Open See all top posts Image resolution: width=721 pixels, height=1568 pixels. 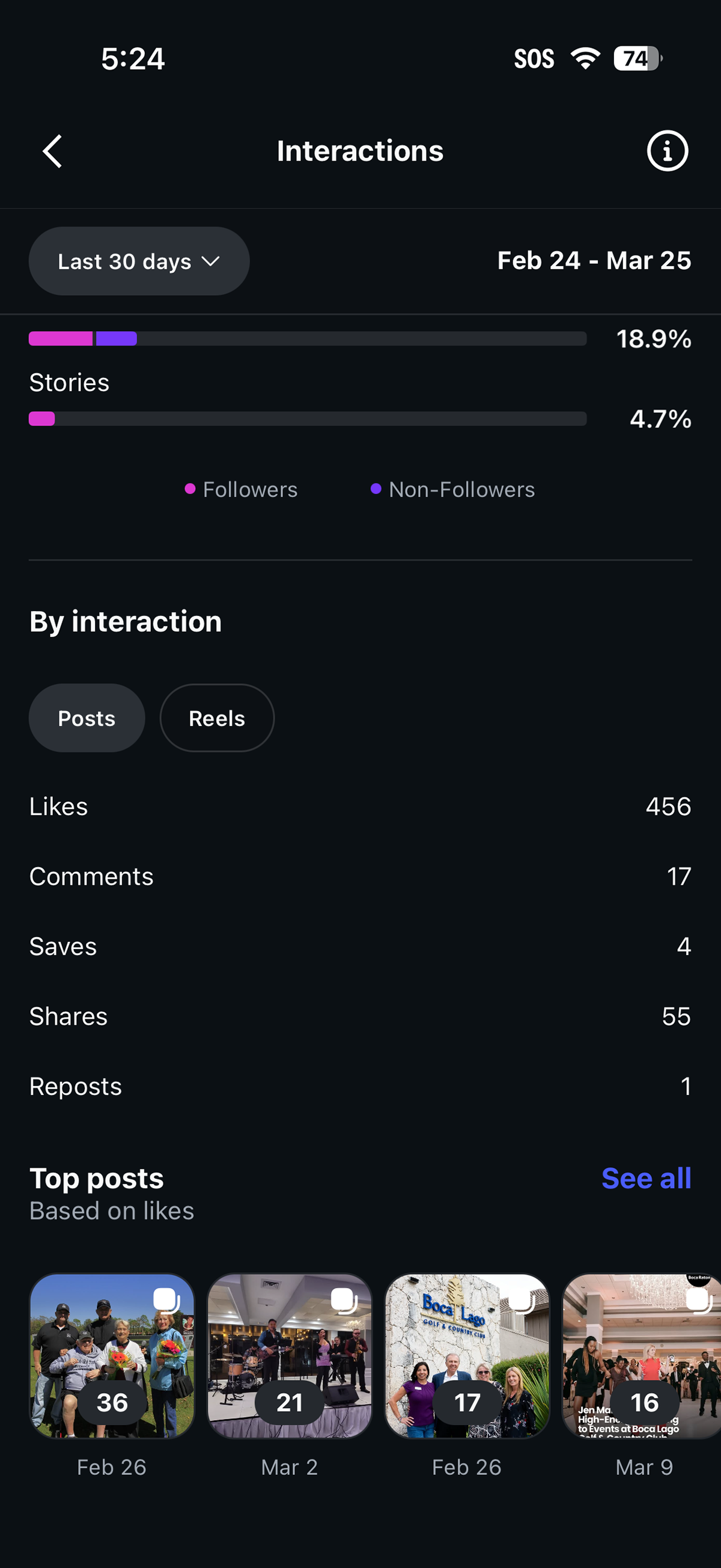[645, 1179]
